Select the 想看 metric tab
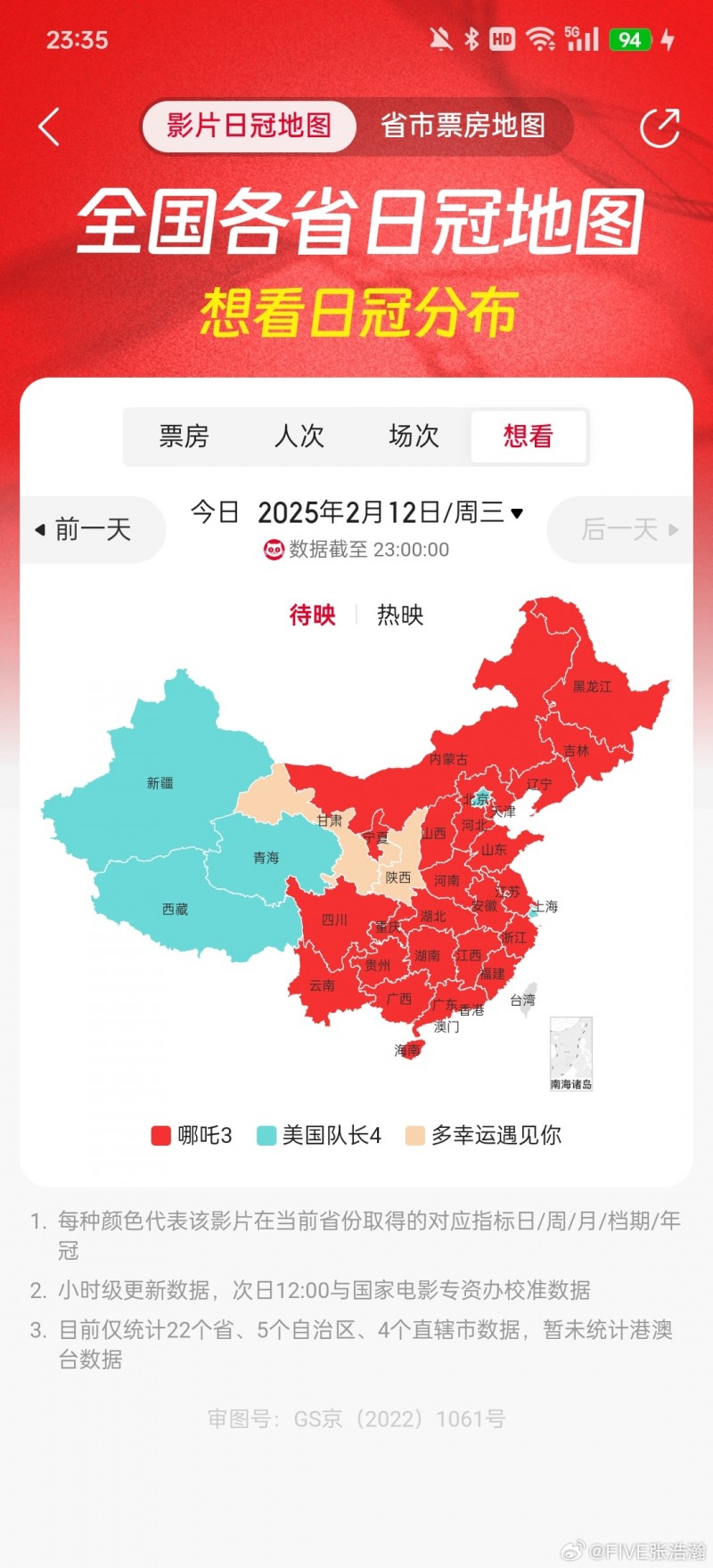Screen dimensions: 713x1568 pyautogui.click(x=529, y=437)
